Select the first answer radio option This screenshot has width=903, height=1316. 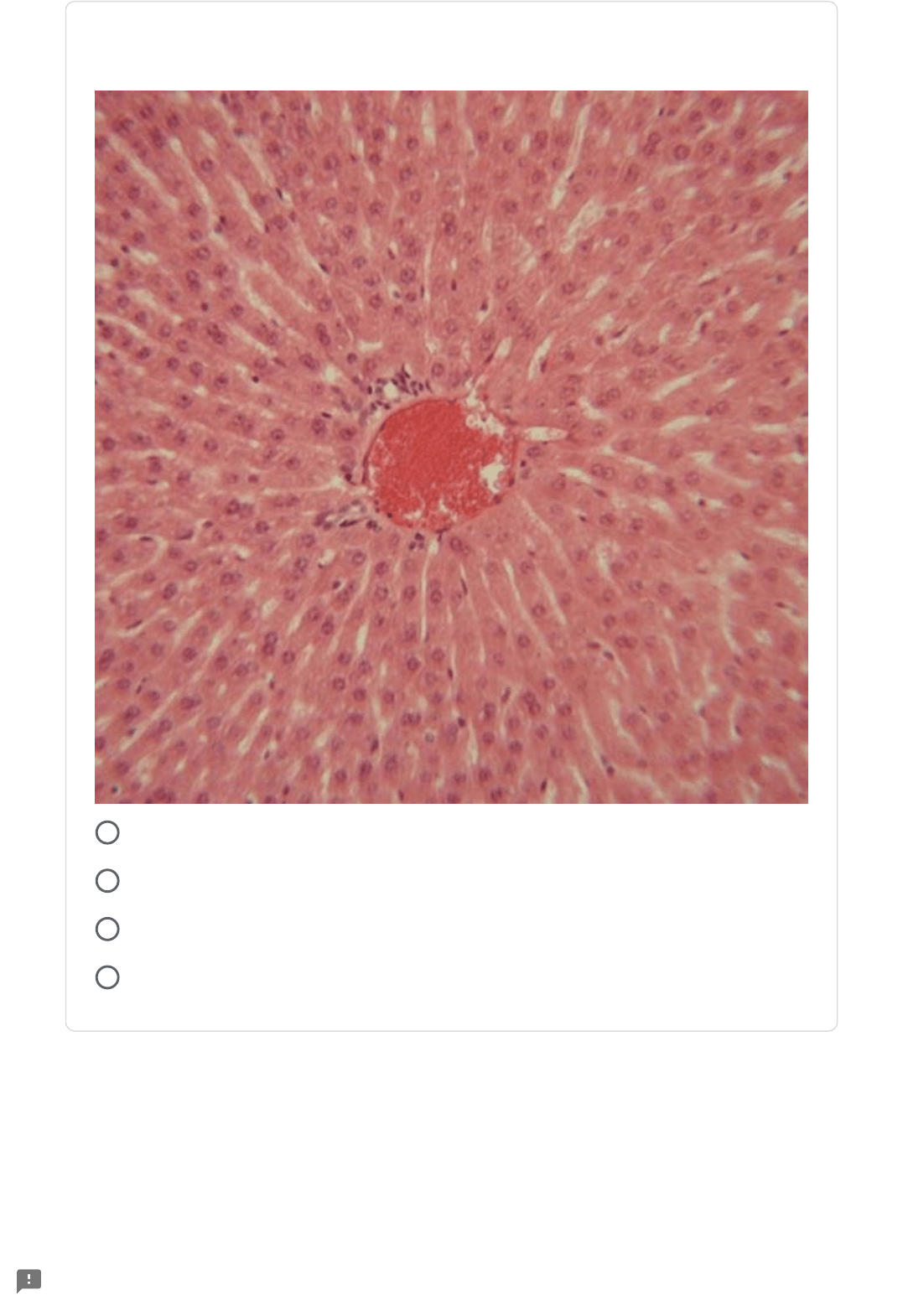[x=107, y=832]
